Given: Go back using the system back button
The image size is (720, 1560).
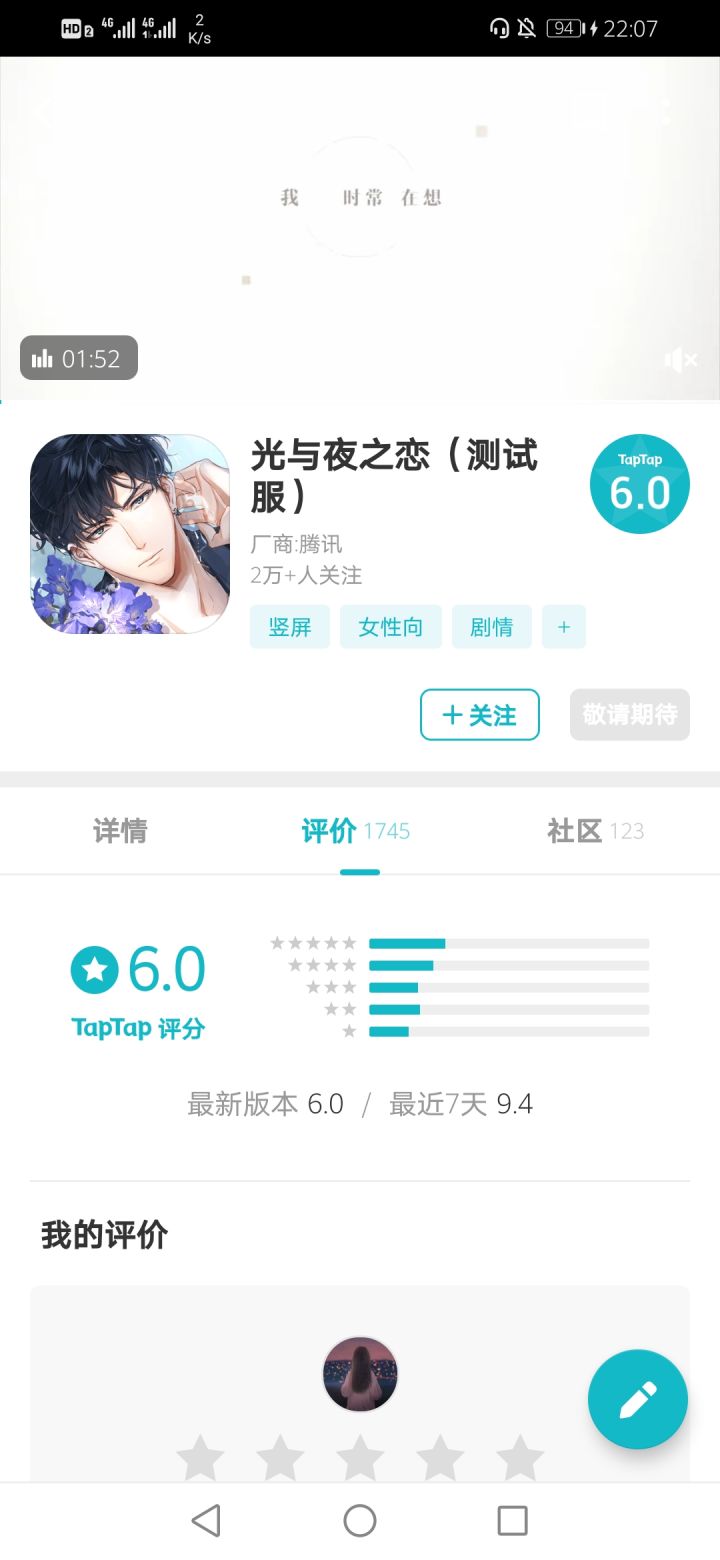Looking at the screenshot, I should [x=206, y=1521].
